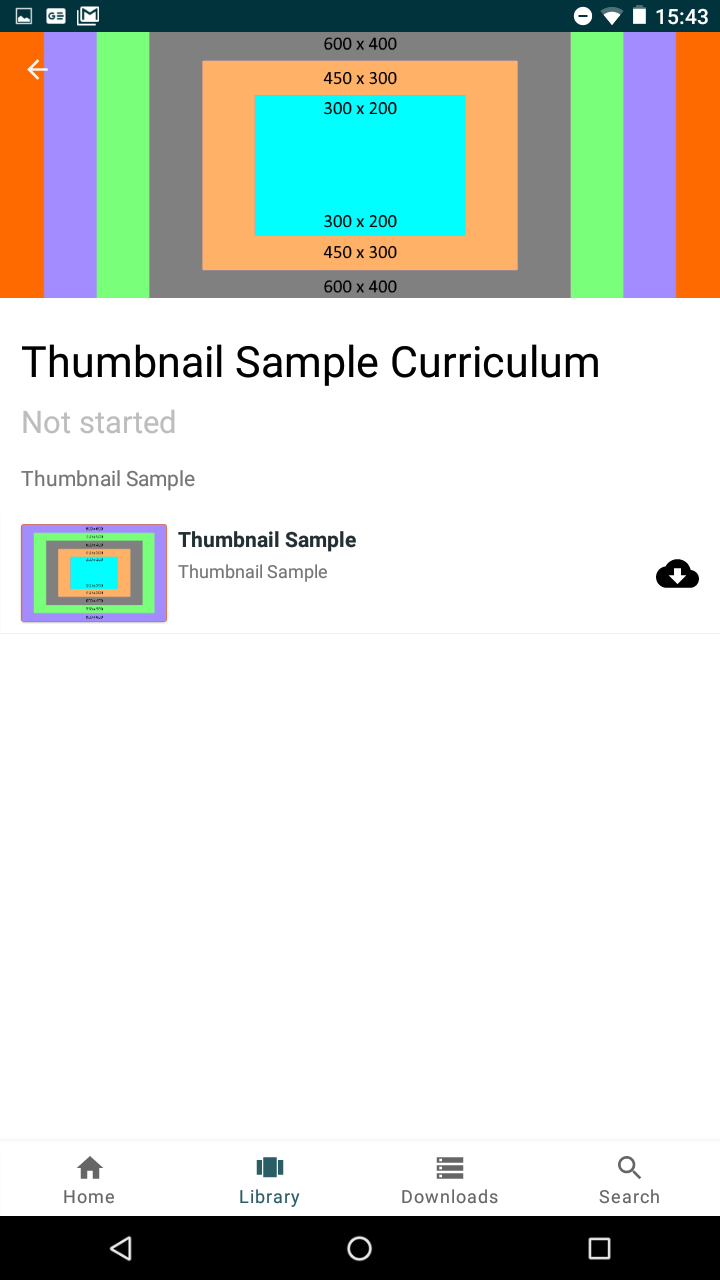The width and height of the screenshot is (720, 1280).
Task: Open the Downloads tab
Action: click(449, 1179)
